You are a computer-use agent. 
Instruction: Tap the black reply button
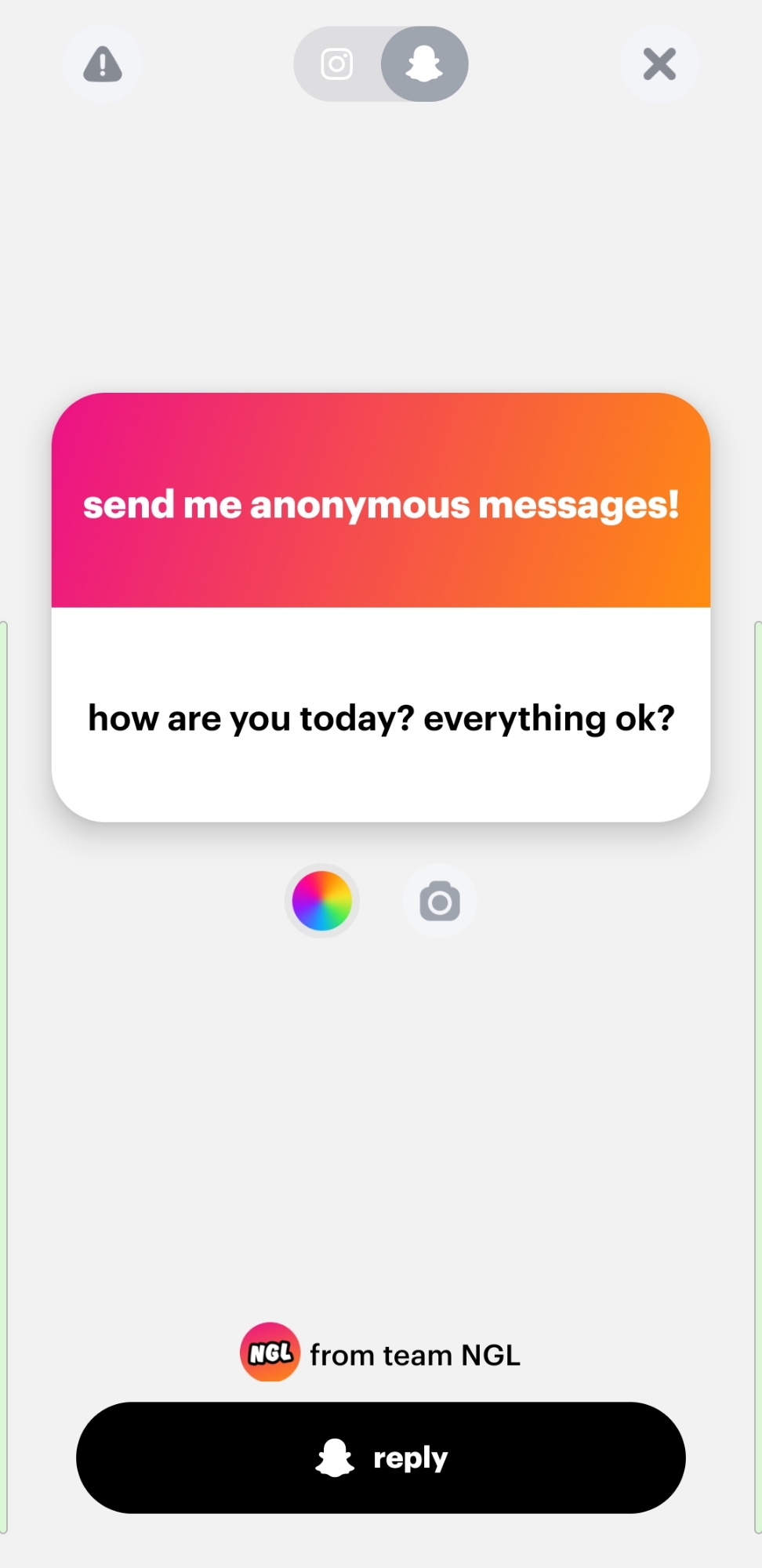pyautogui.click(x=381, y=1457)
